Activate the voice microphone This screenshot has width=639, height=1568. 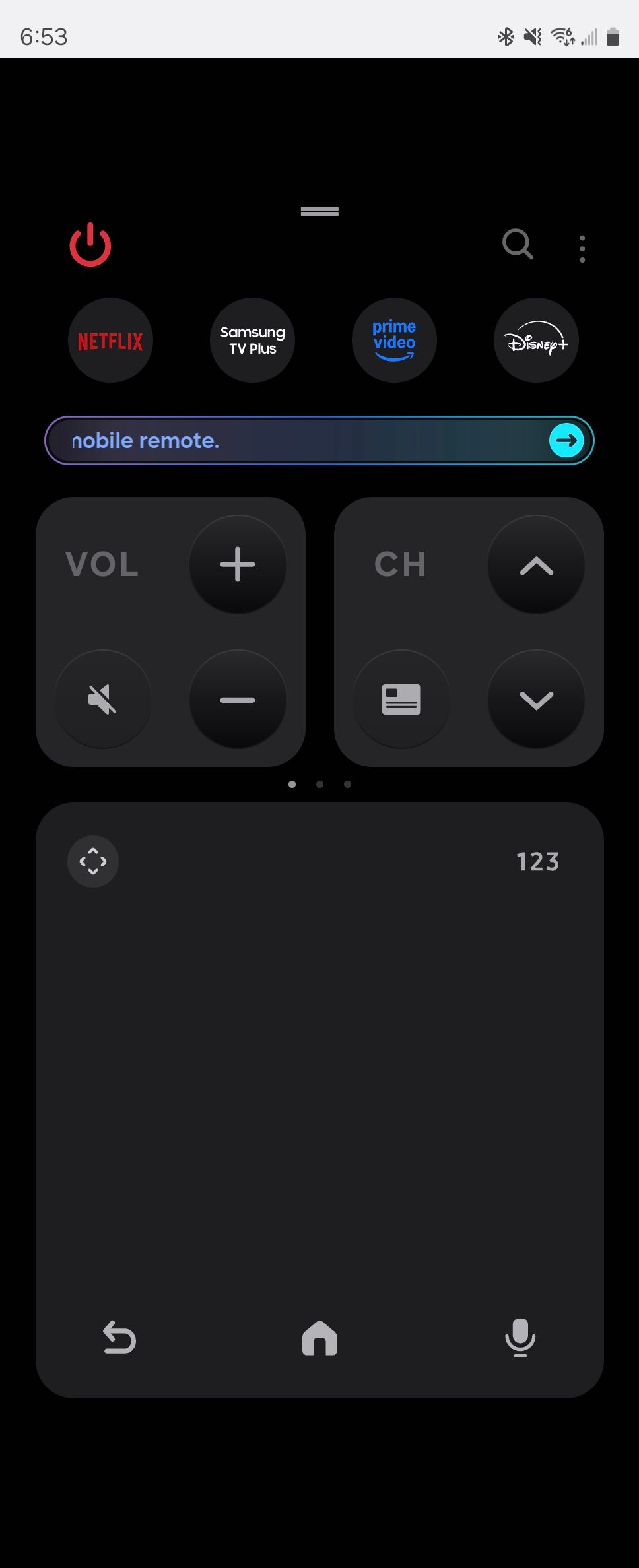click(520, 1338)
